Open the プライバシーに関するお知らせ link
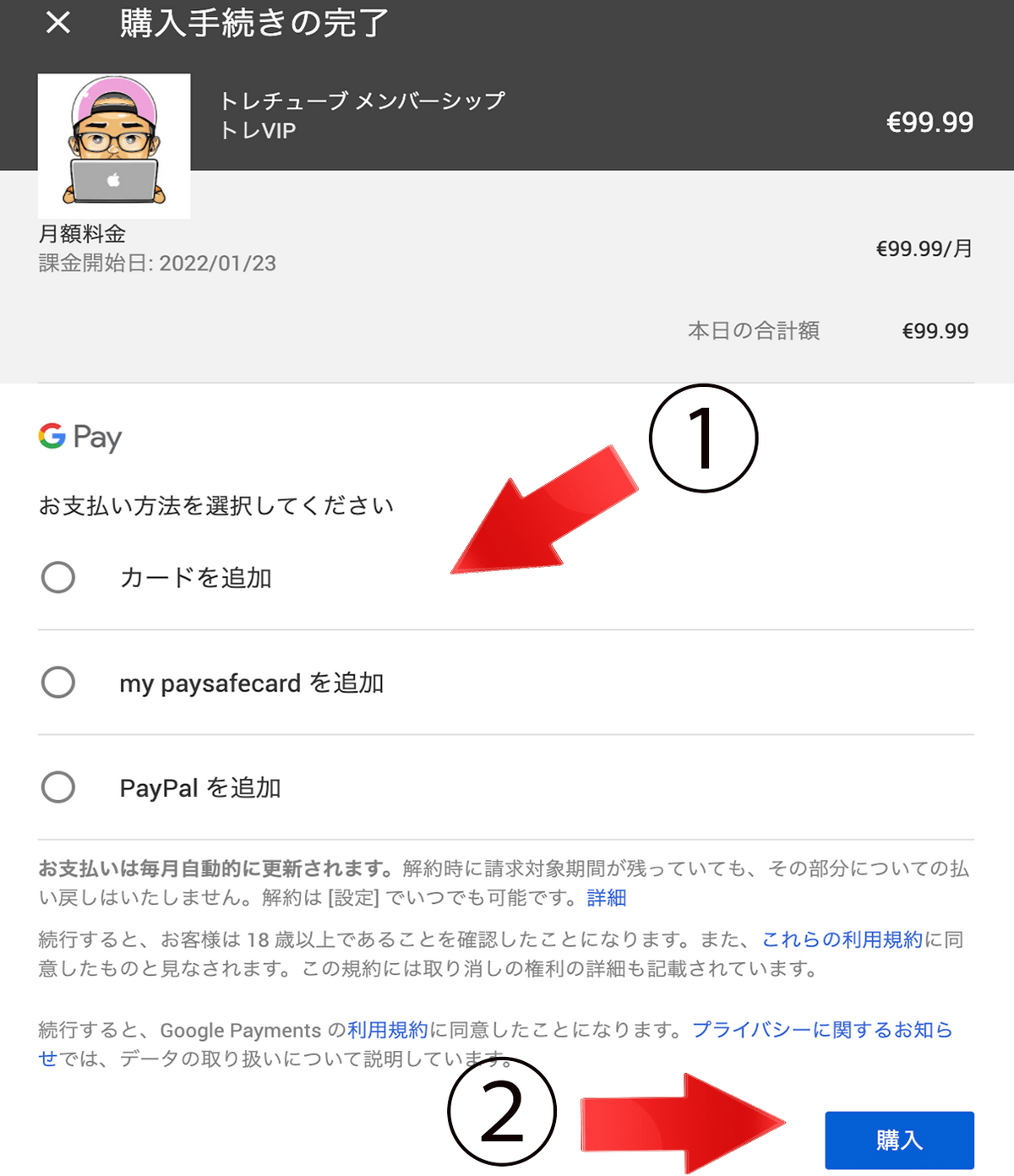The width and height of the screenshot is (1014, 1176). pos(821,1030)
